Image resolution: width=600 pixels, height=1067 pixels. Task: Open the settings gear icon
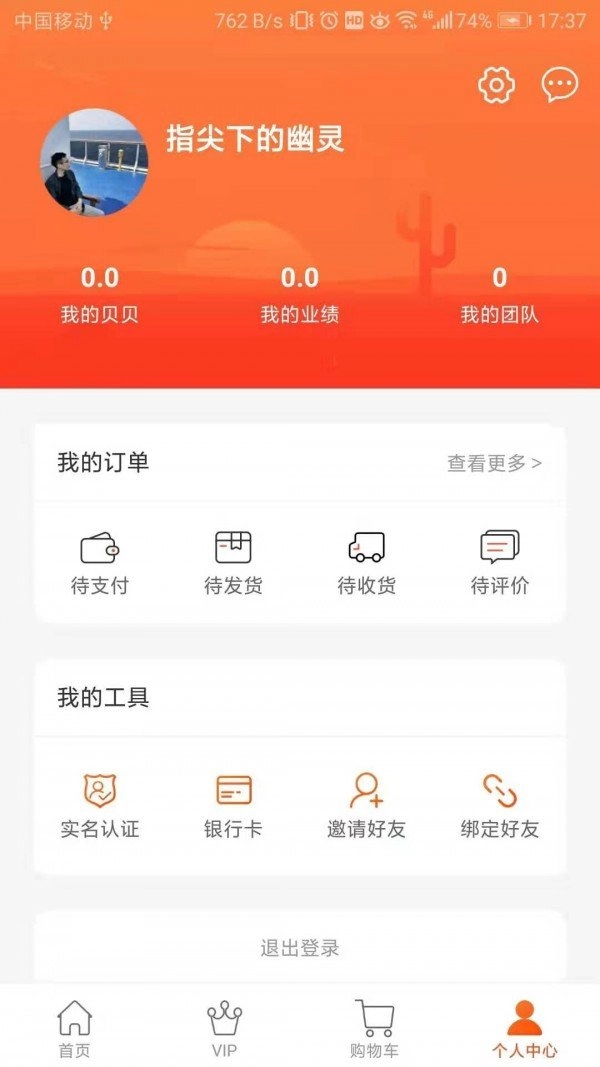pyautogui.click(x=496, y=86)
